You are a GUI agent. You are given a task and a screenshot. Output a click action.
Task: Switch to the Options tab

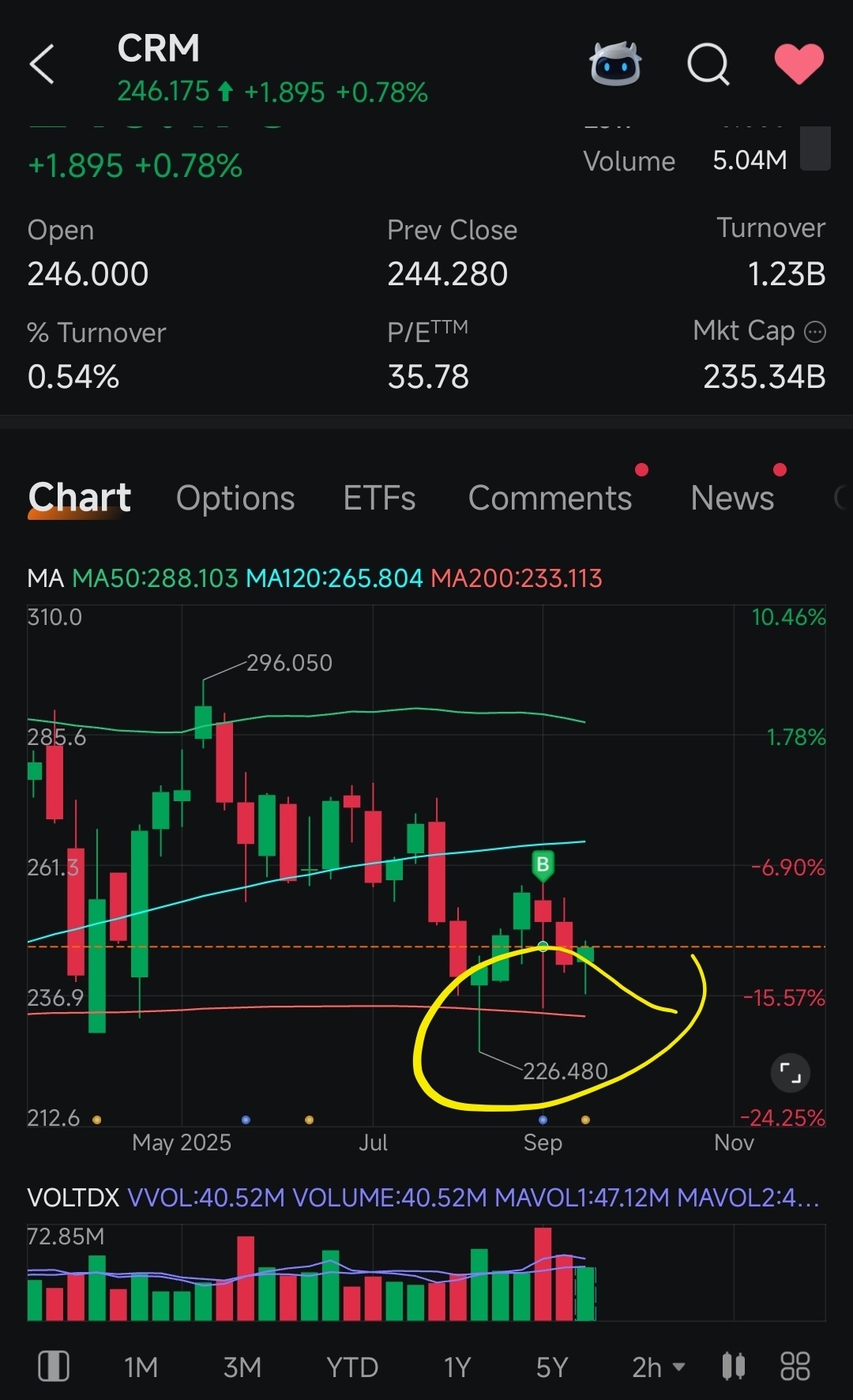(235, 498)
